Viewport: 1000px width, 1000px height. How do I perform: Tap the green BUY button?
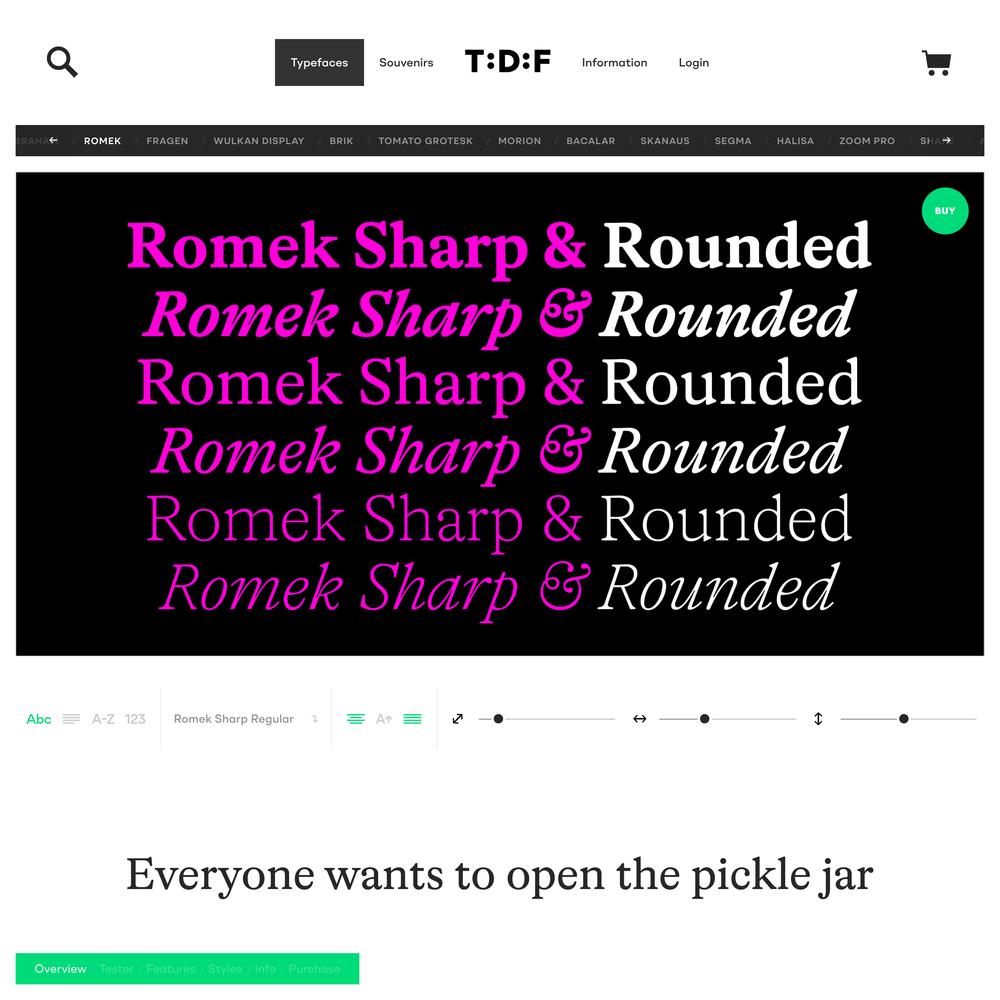944,211
